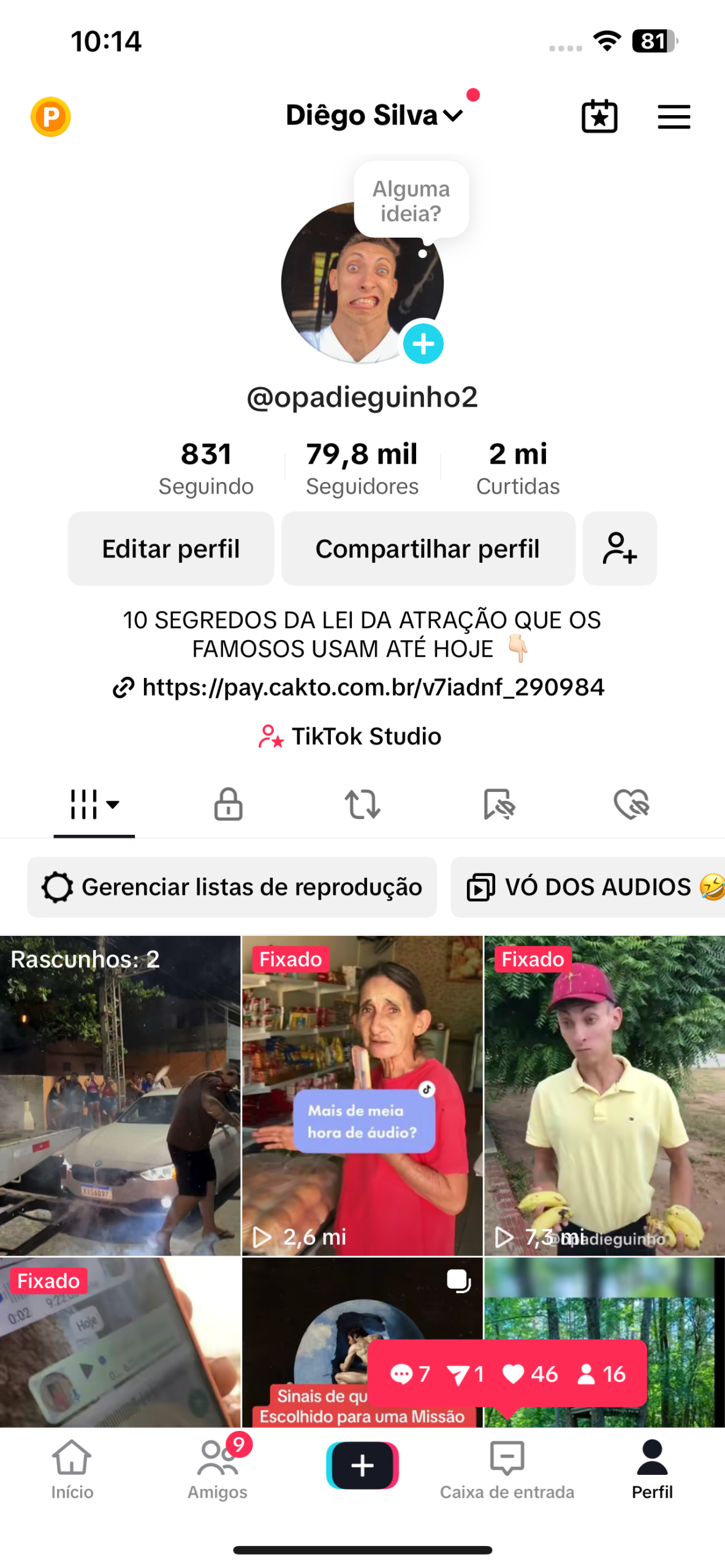Switch to the hidden liked videos tab
The width and height of the screenshot is (725, 1568).
tap(631, 804)
